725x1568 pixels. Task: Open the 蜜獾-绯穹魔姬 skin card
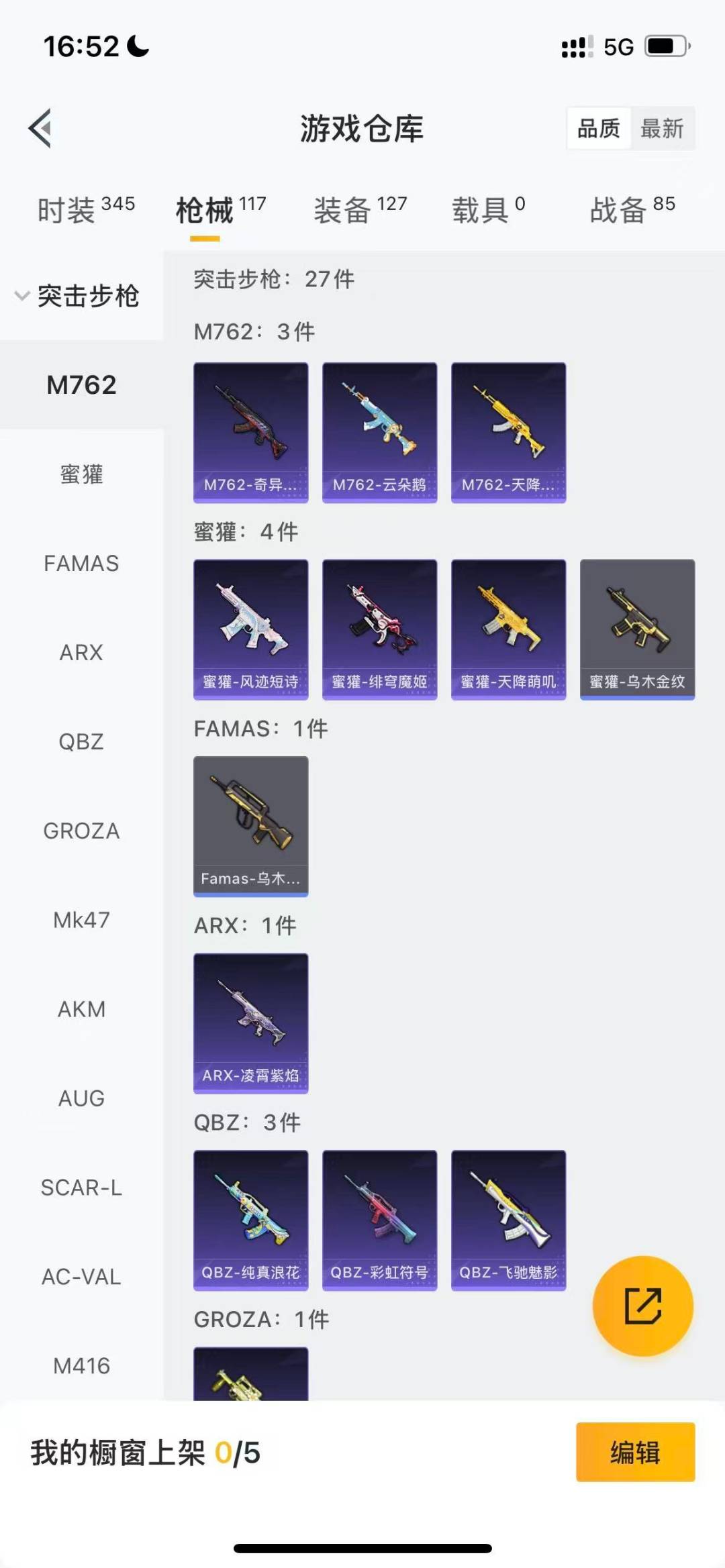click(379, 629)
